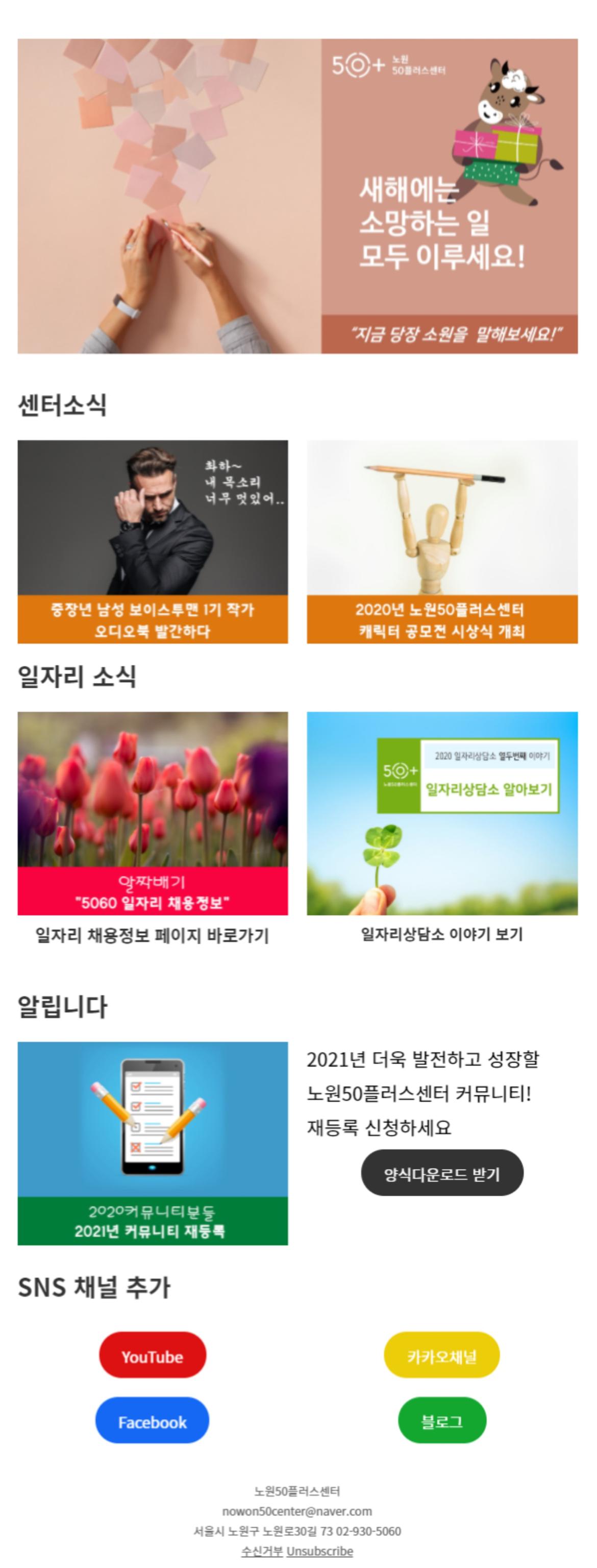Open the 2021 community re-registration image
597x1568 pixels.
(x=152, y=1143)
